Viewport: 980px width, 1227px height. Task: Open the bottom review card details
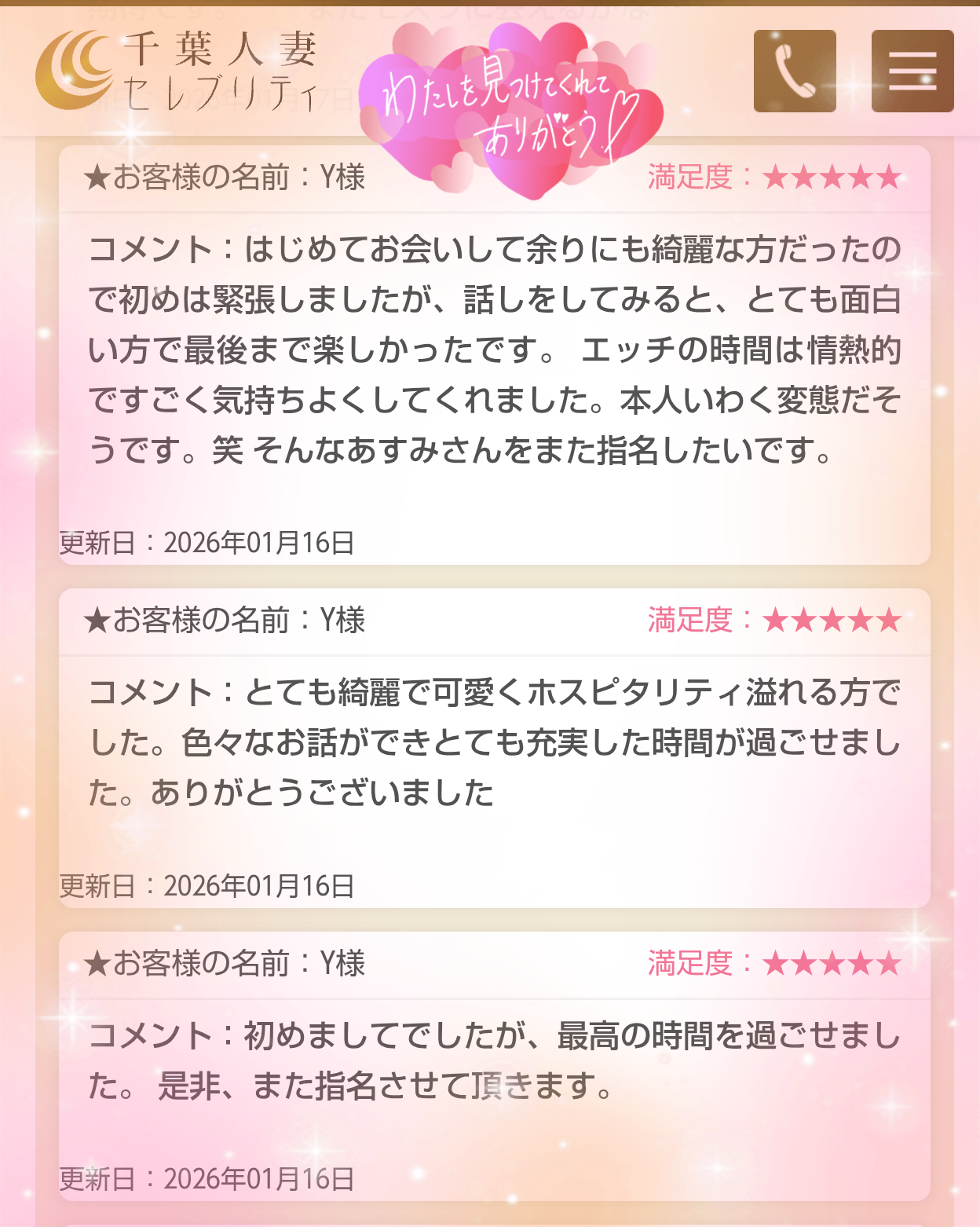pyautogui.click(x=490, y=1068)
